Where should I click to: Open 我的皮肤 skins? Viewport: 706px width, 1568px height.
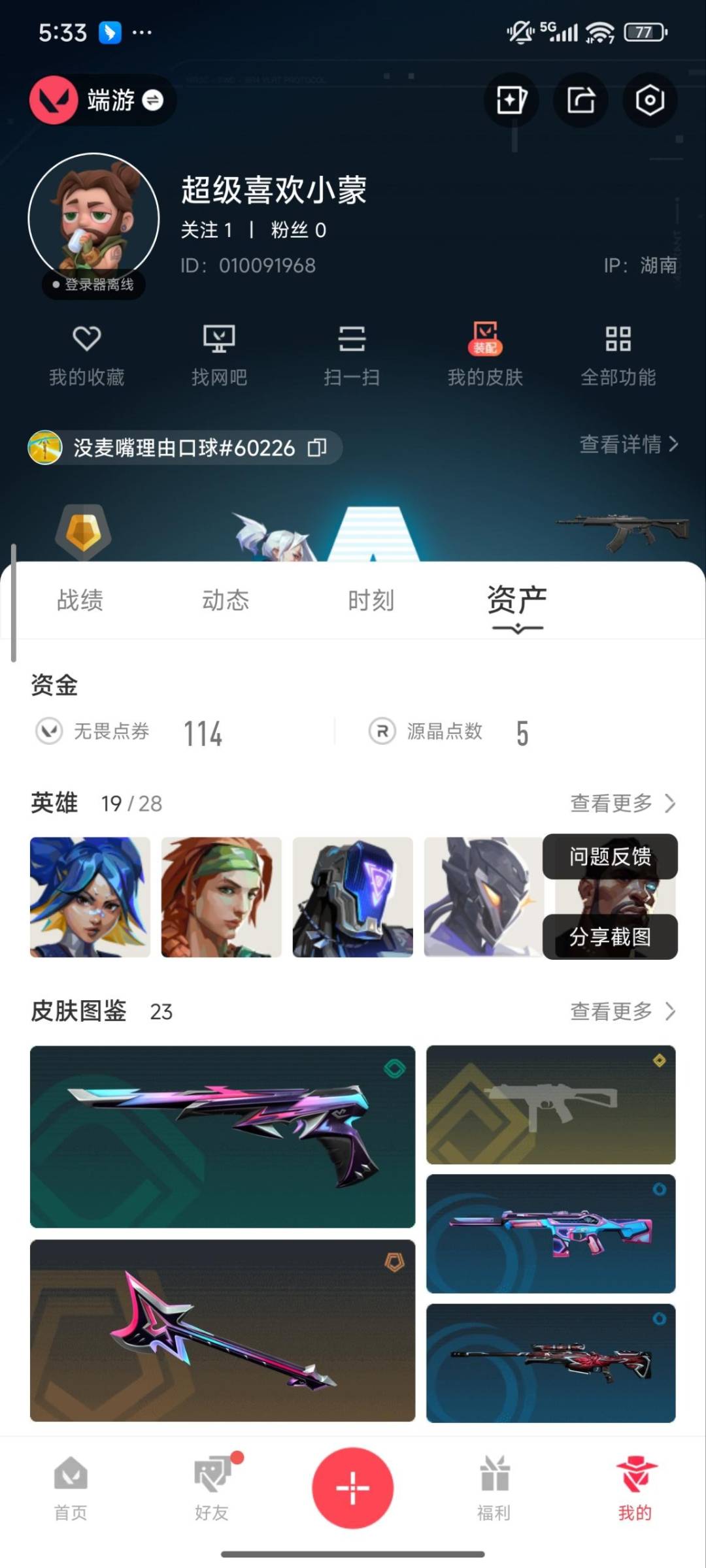[x=485, y=355]
